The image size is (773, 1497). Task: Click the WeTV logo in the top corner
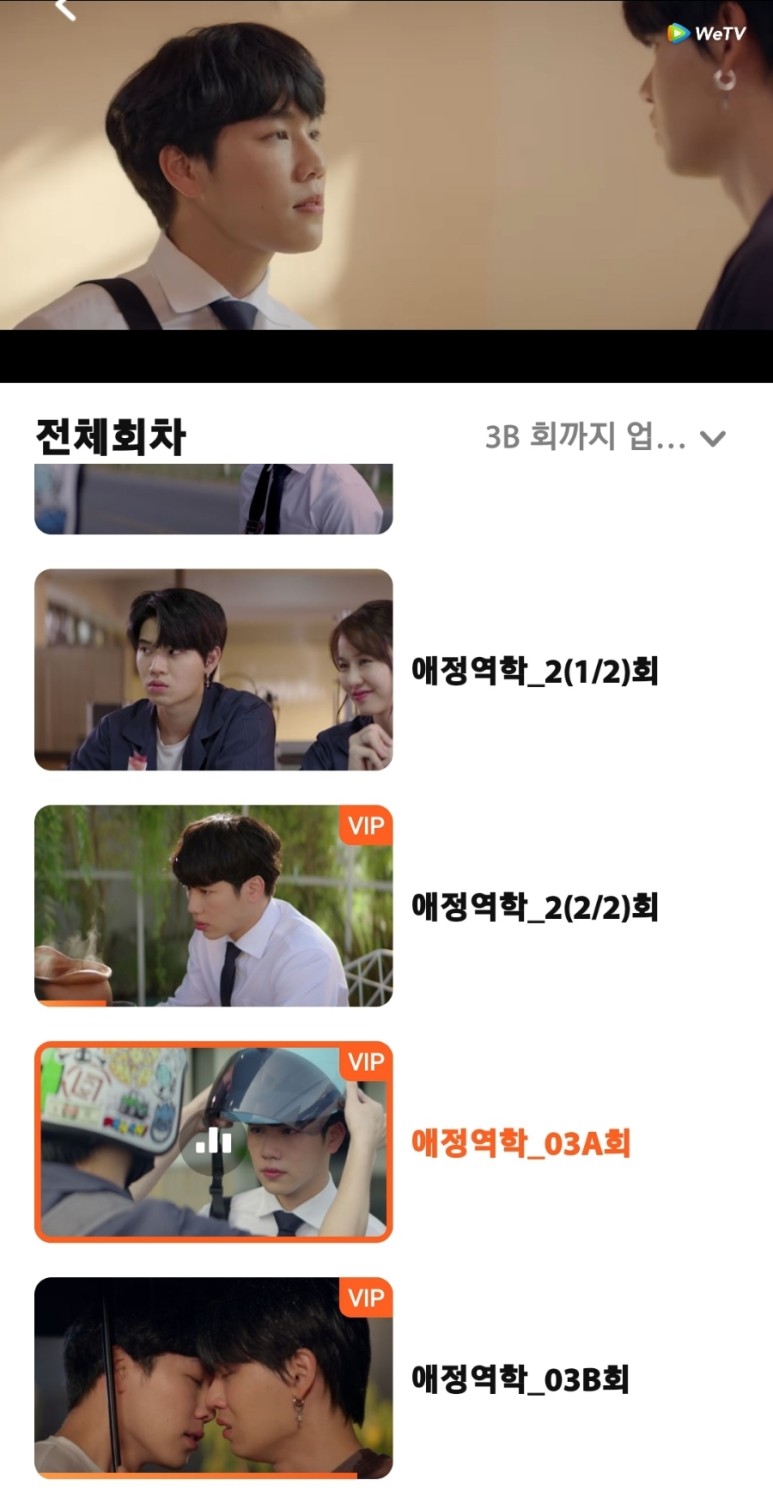coord(708,30)
